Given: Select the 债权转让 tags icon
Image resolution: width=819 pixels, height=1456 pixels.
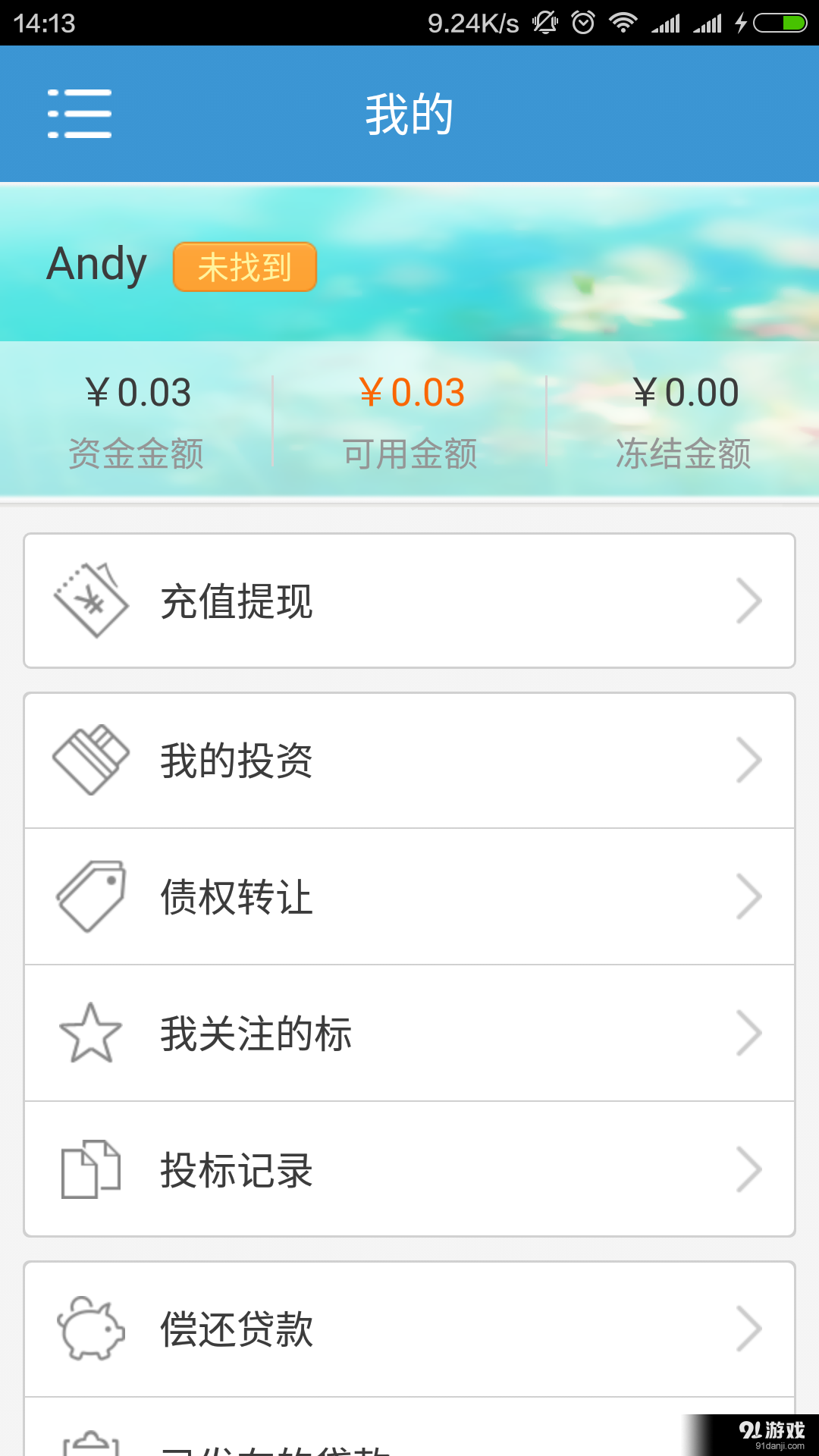Looking at the screenshot, I should coord(89,896).
